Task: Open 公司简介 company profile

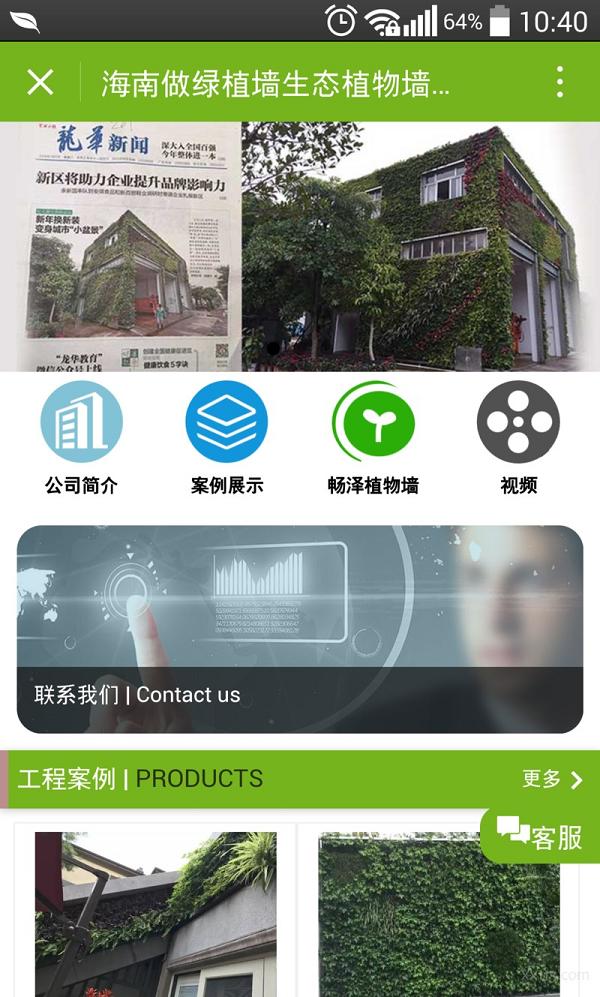Action: (81, 439)
